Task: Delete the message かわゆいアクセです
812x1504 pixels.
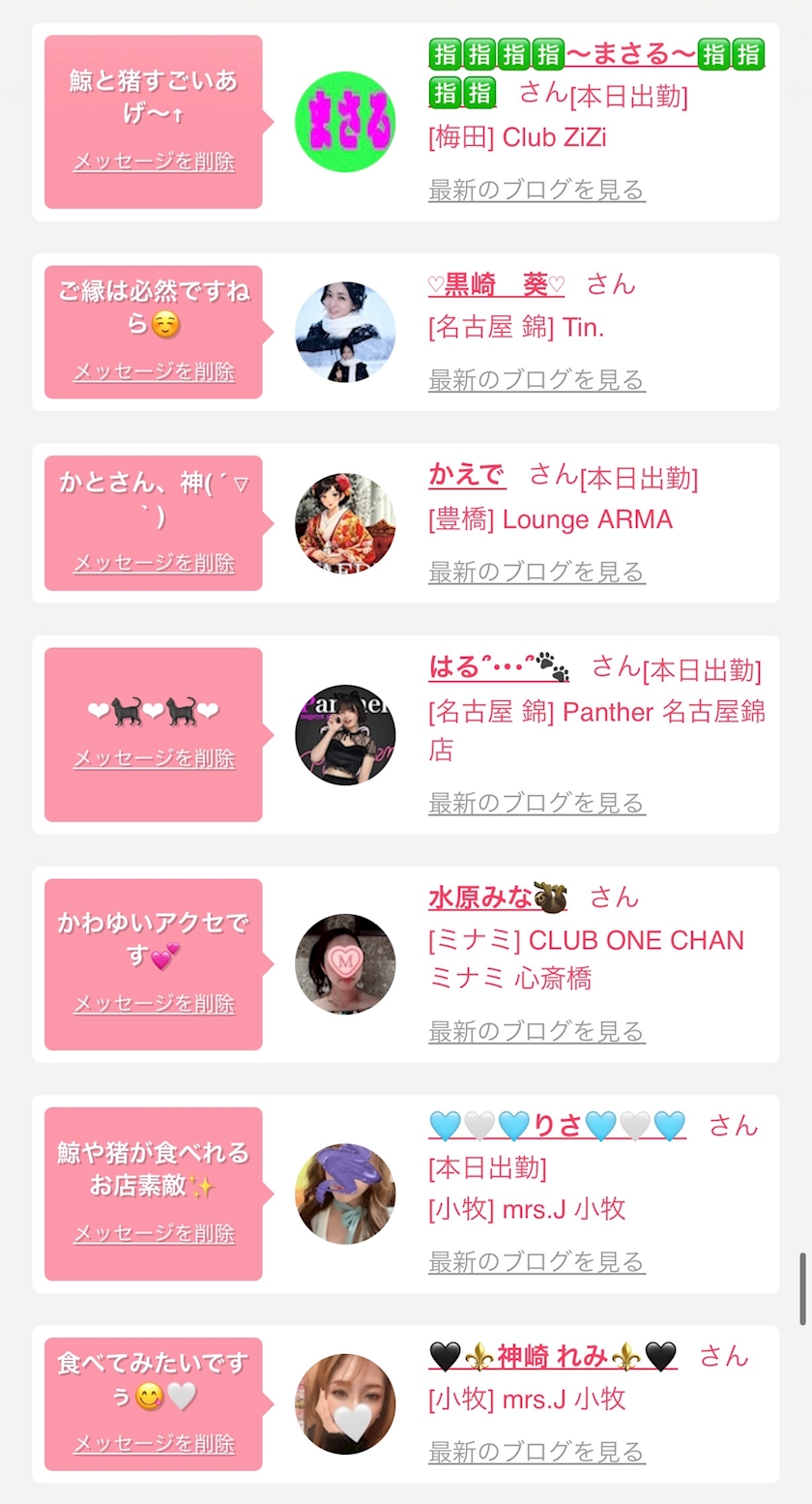Action: (154, 1004)
